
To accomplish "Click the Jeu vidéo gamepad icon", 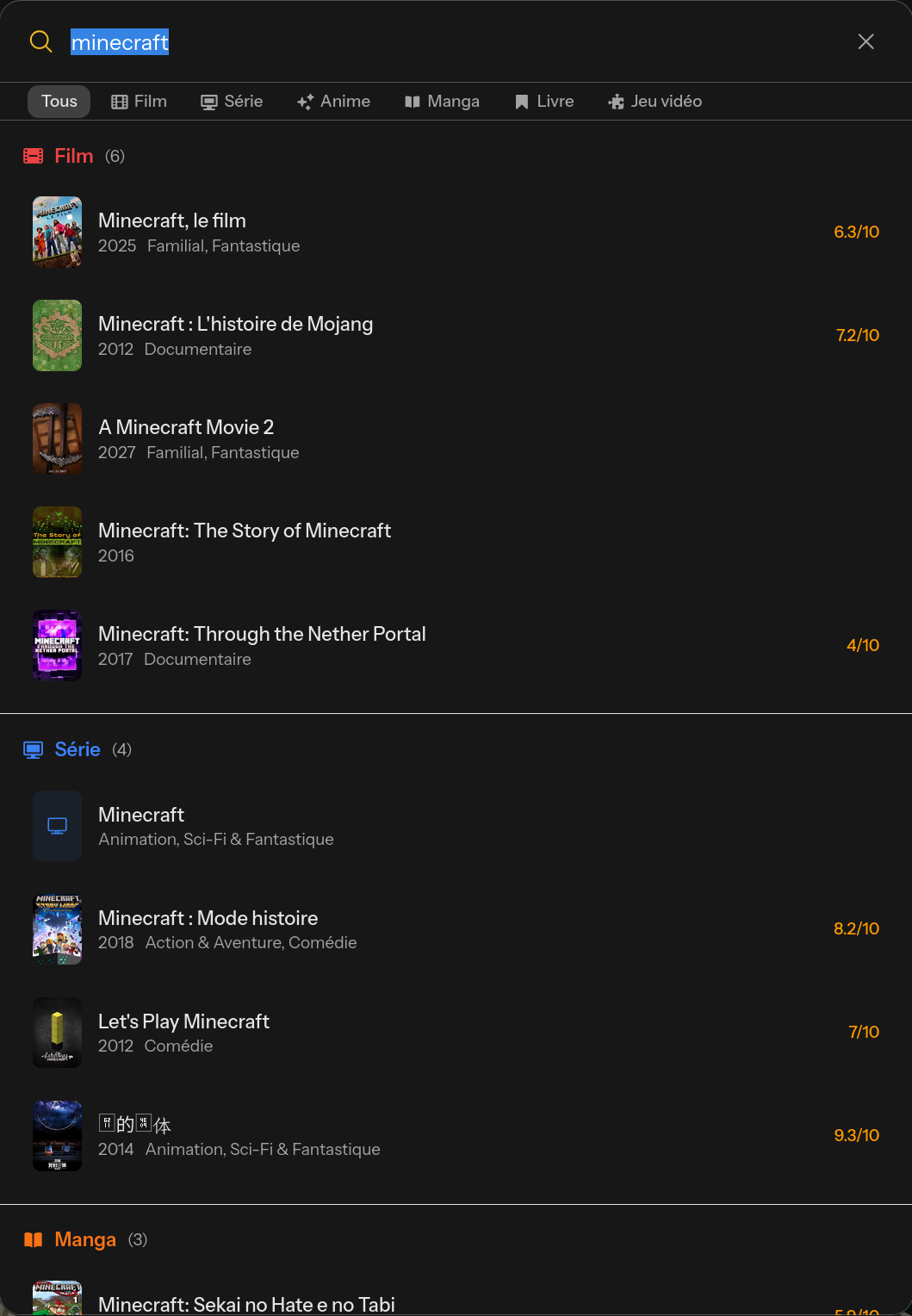I will click(617, 101).
